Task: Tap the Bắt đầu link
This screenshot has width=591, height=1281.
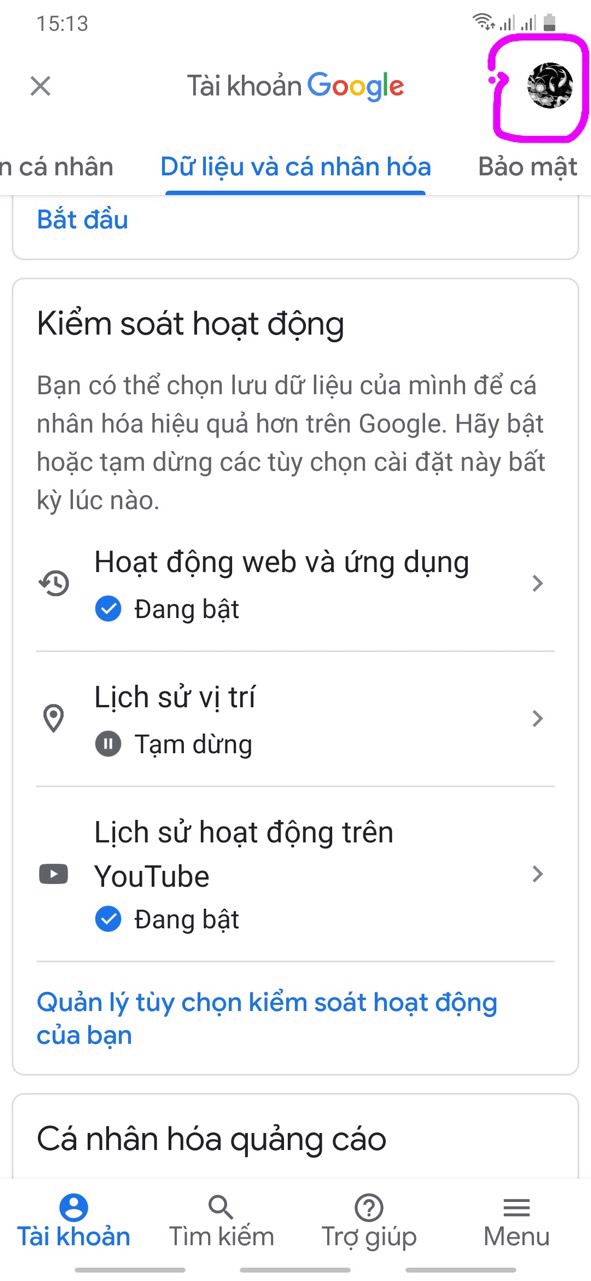Action: click(x=83, y=219)
